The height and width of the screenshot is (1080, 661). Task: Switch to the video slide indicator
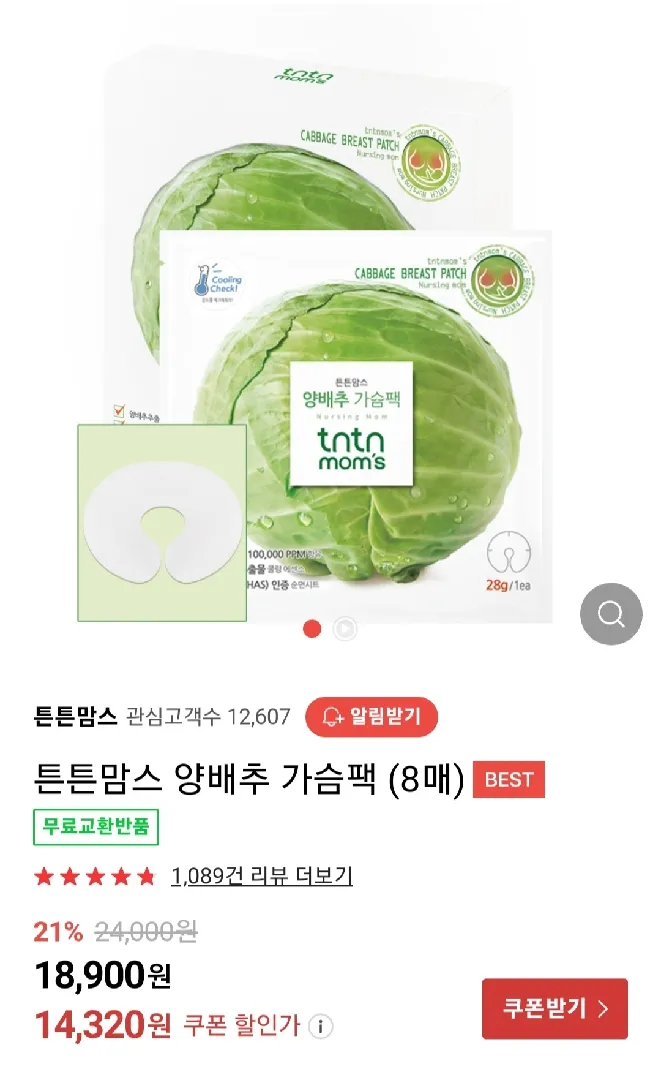click(x=345, y=629)
